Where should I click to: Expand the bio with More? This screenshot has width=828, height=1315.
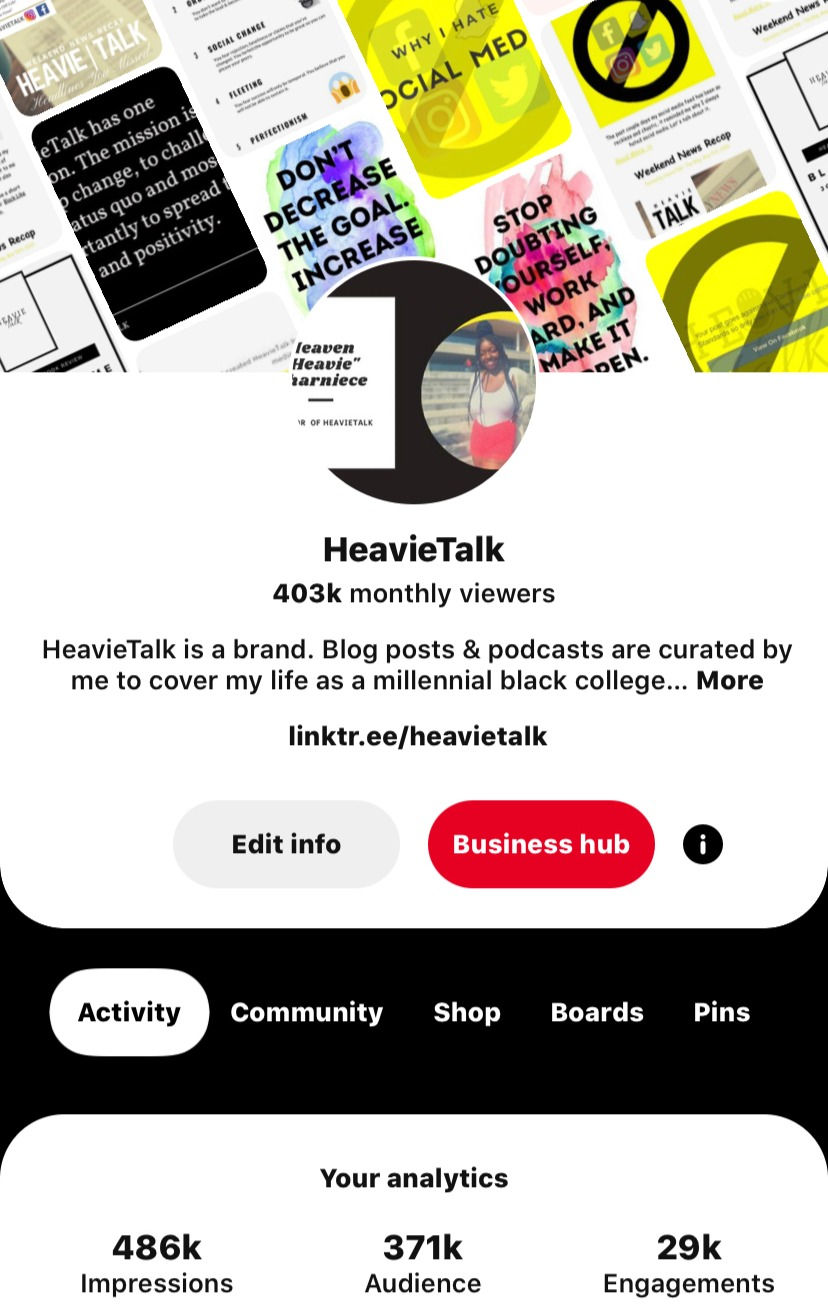(729, 681)
